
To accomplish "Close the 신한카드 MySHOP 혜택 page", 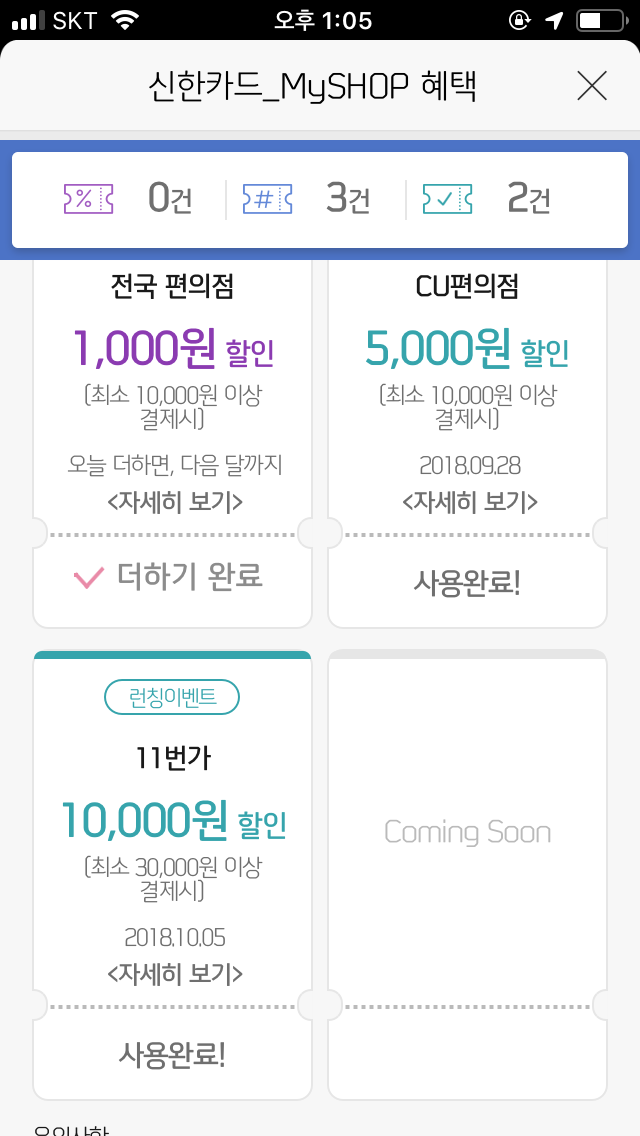I will click(x=592, y=87).
